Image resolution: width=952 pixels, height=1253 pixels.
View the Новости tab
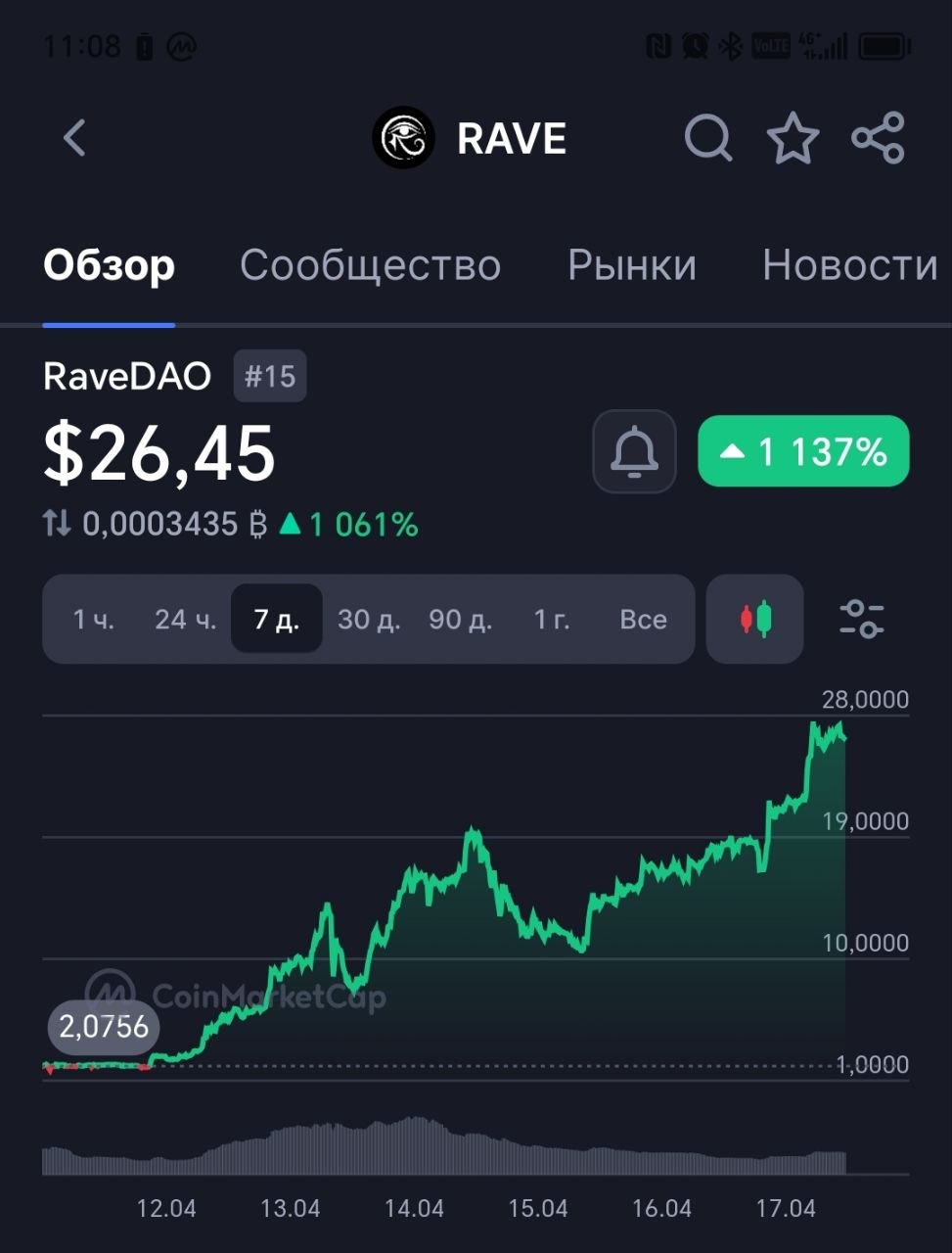coord(849,265)
